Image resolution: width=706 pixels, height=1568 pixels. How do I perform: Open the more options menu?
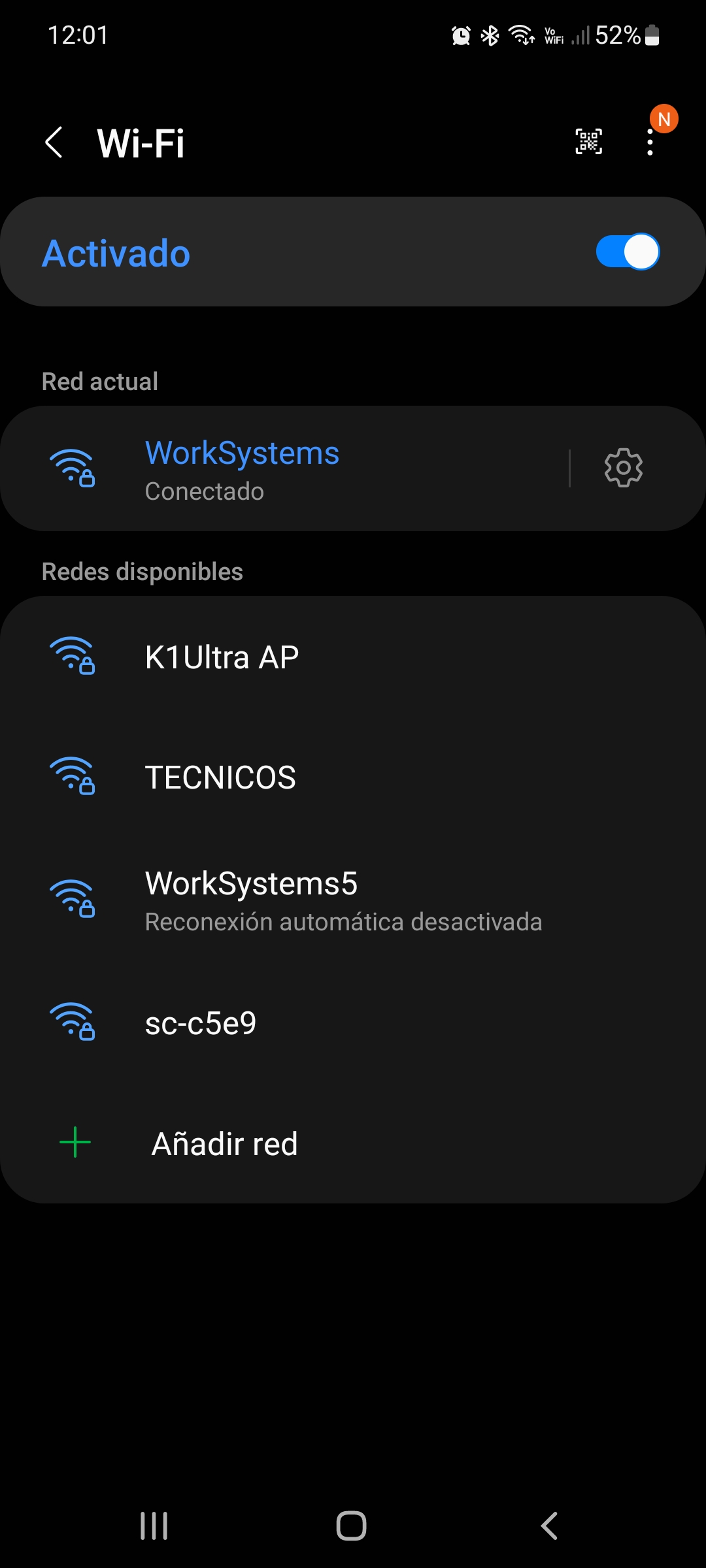[x=650, y=142]
